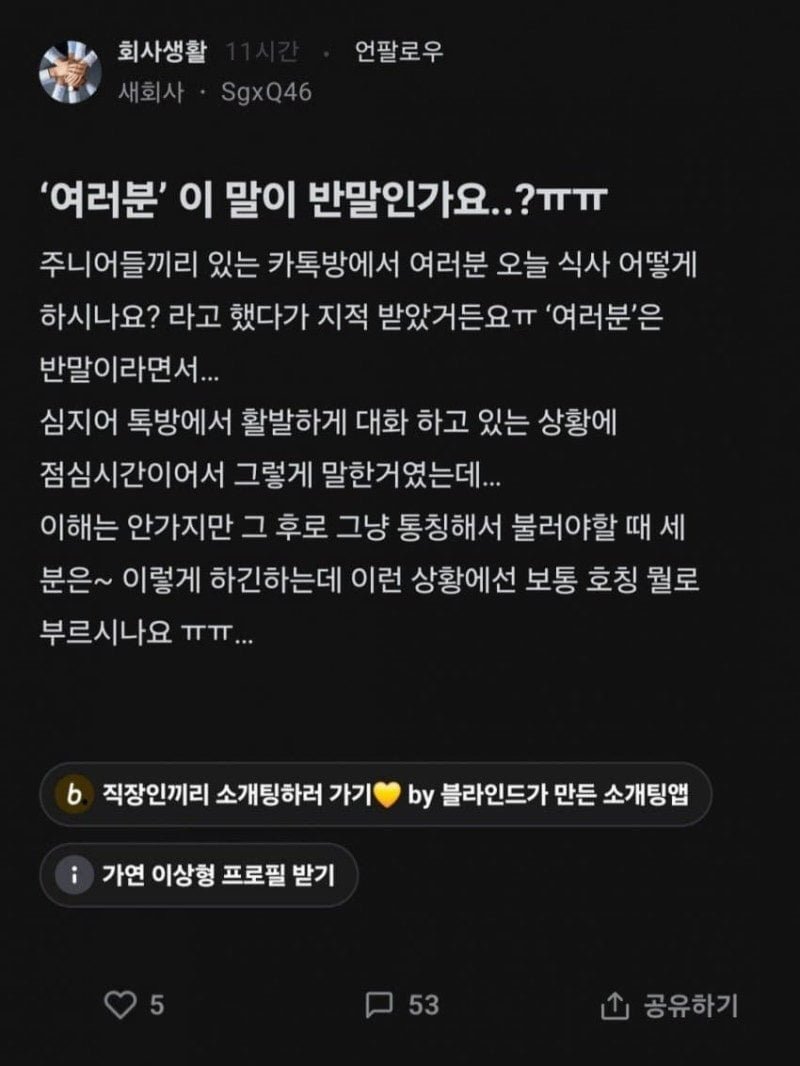Open the 회사생활 channel avatar
800x1066 pixels.
pyautogui.click(x=70, y=72)
